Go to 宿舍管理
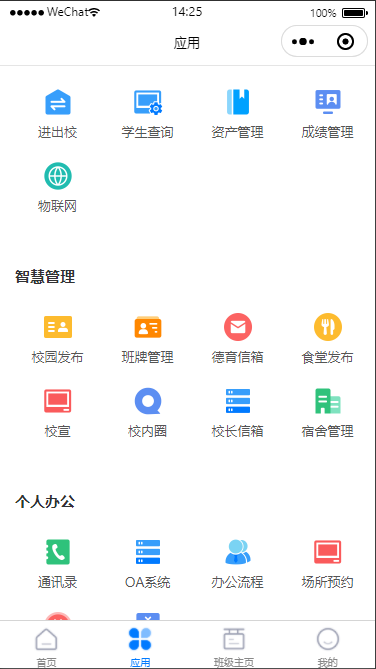This screenshot has width=376, height=669. pos(328,413)
